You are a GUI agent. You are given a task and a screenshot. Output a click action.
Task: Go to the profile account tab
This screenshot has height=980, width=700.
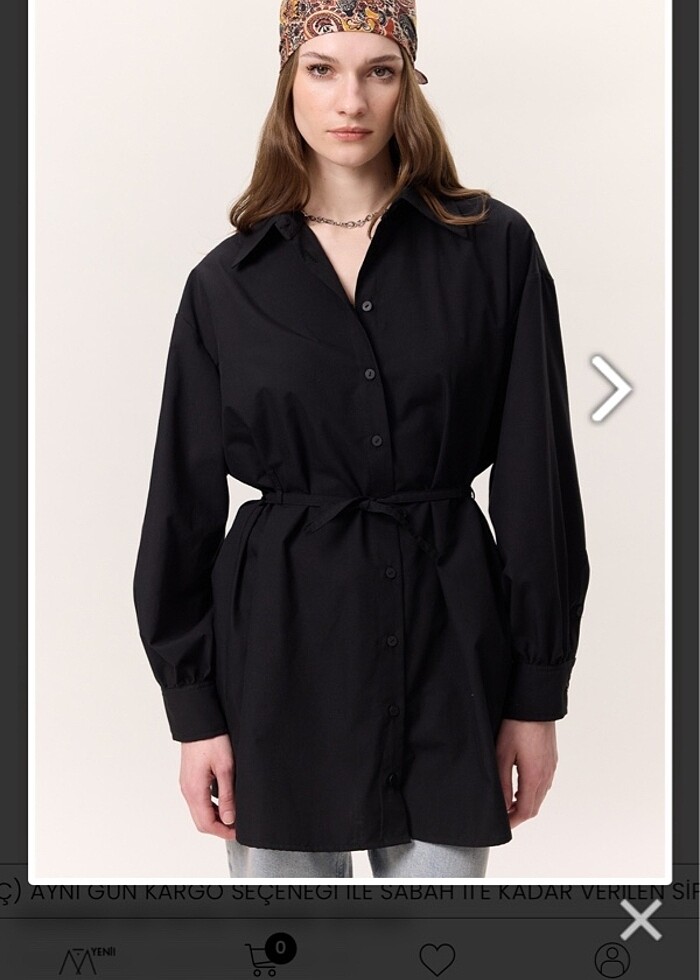tap(612, 959)
